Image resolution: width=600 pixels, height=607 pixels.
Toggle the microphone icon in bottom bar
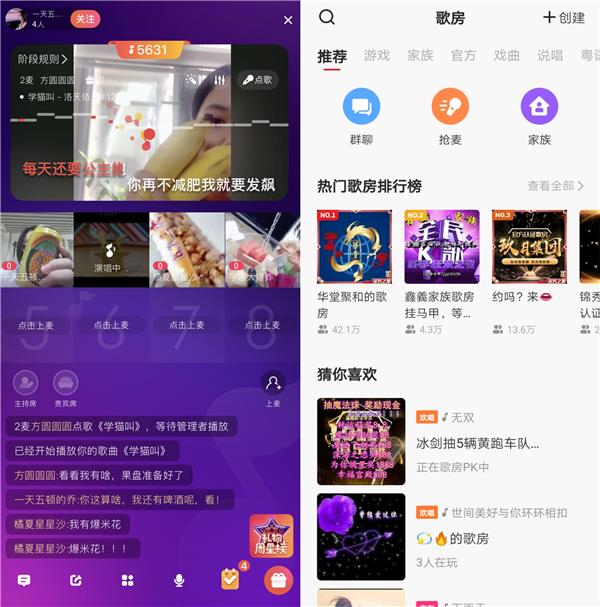(x=179, y=580)
